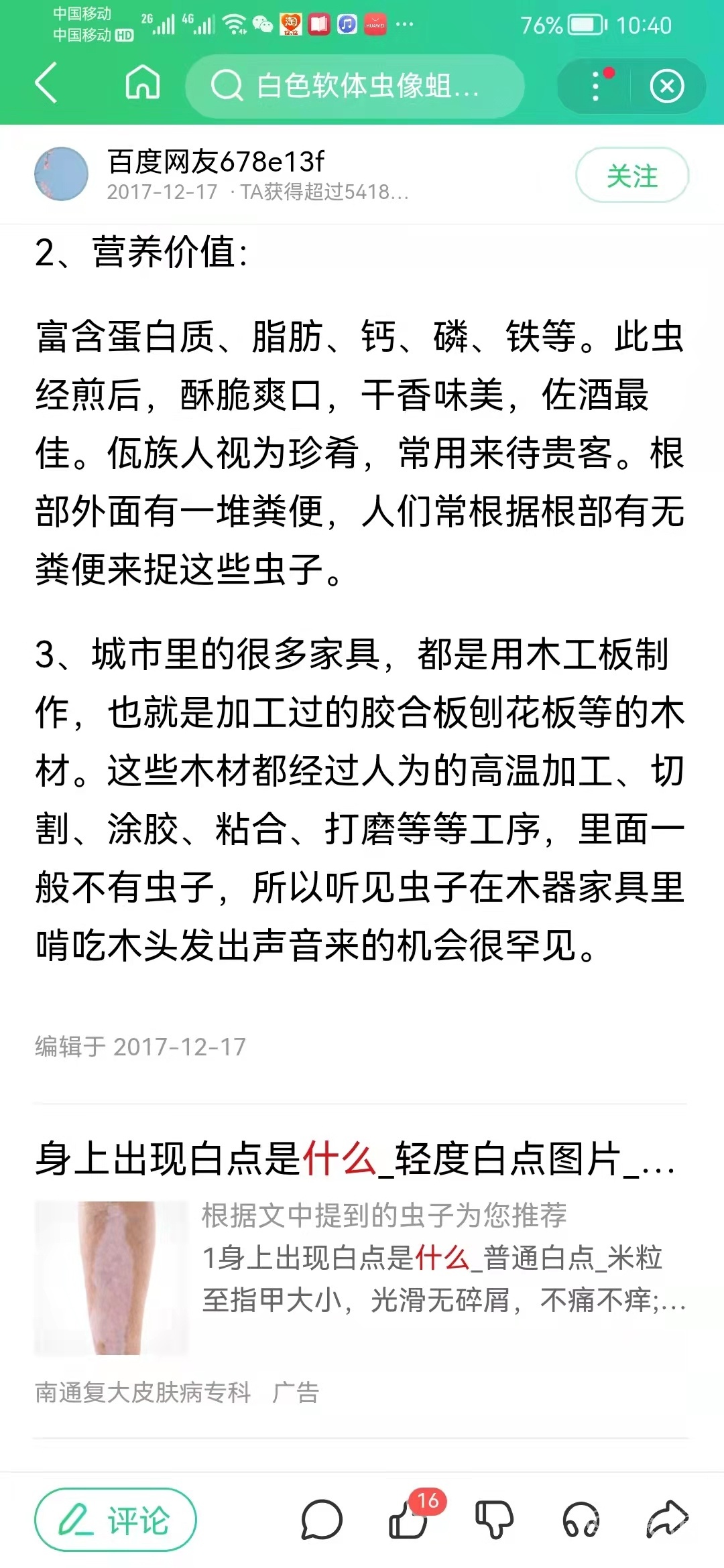The height and width of the screenshot is (1568, 724).
Task: Dislike this answer with the thumbs down
Action: tap(494, 1520)
